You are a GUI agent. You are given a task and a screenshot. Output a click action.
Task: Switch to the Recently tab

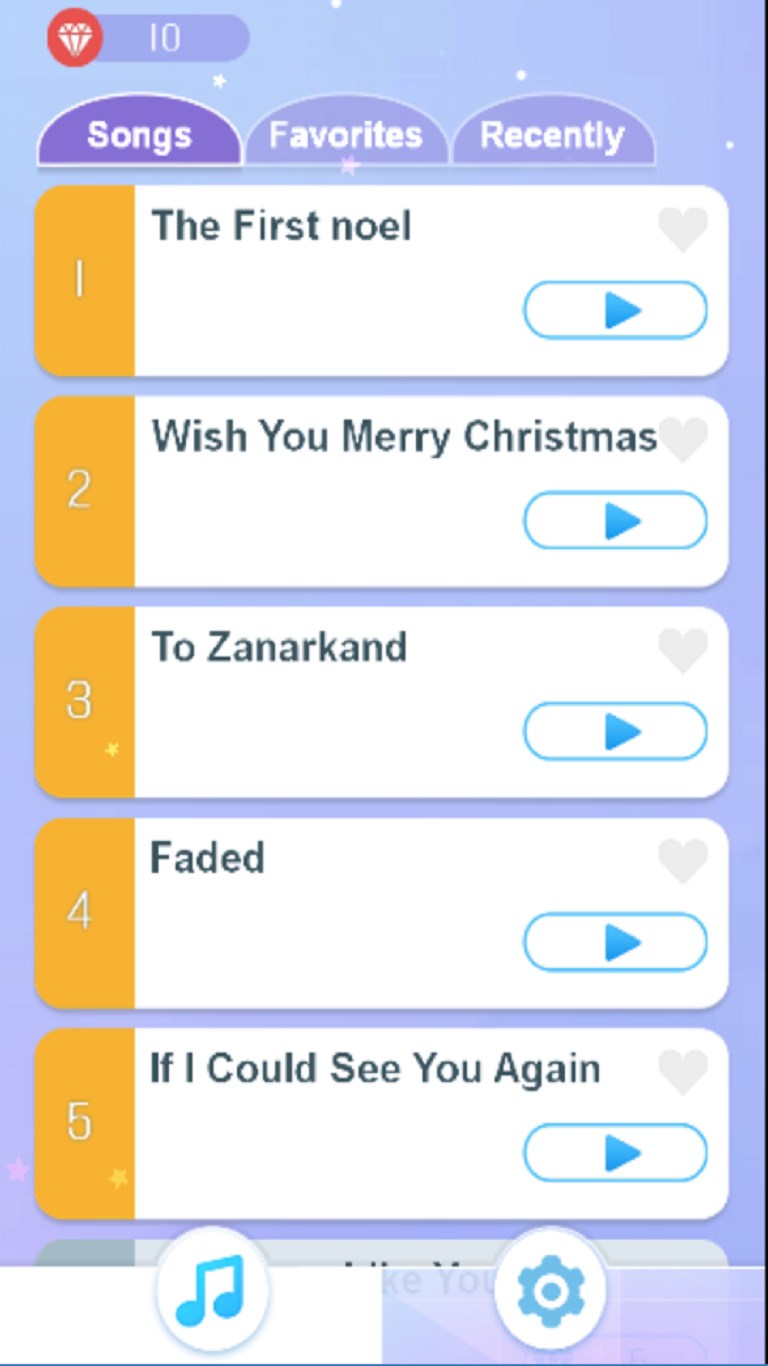(552, 135)
